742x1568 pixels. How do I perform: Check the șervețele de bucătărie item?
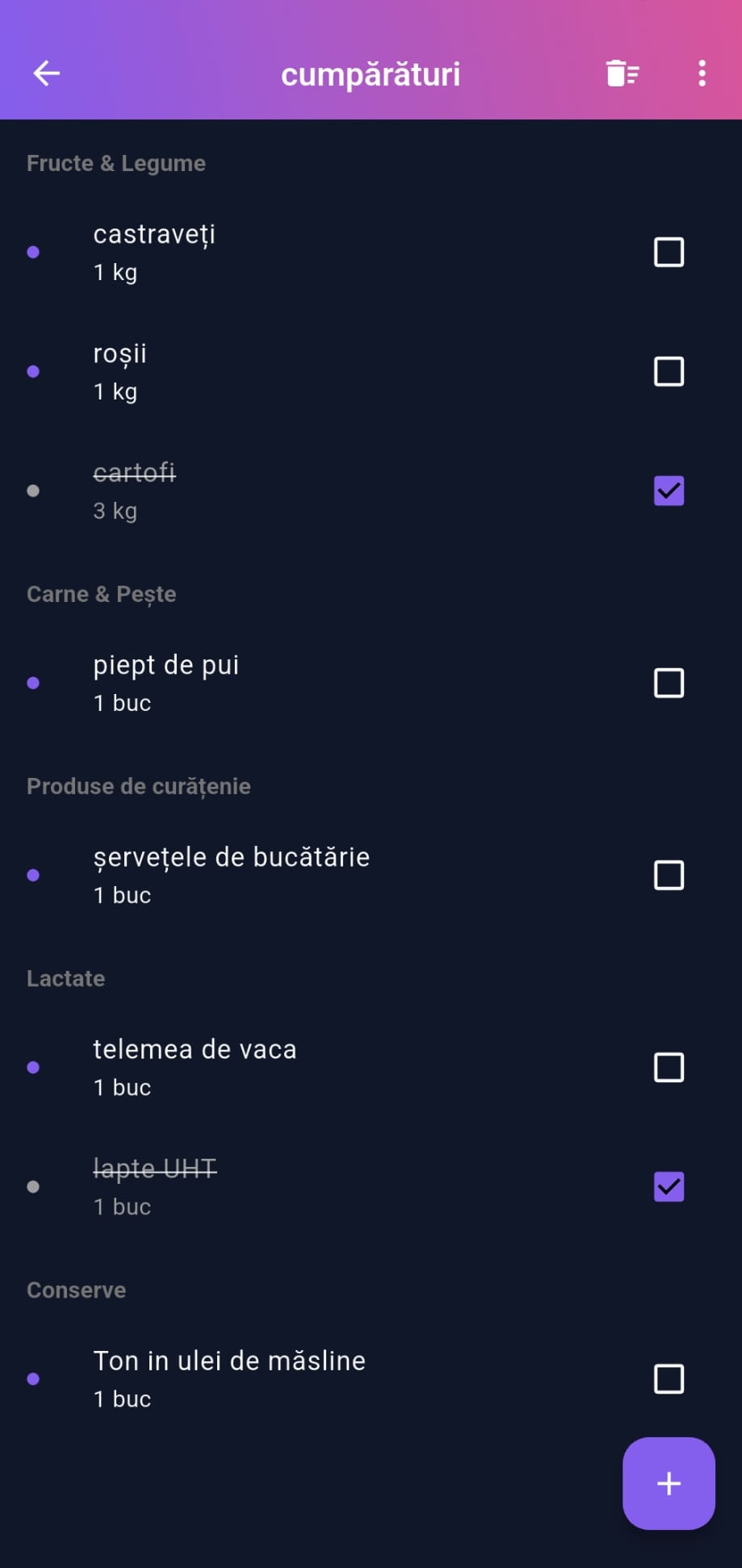coord(668,874)
